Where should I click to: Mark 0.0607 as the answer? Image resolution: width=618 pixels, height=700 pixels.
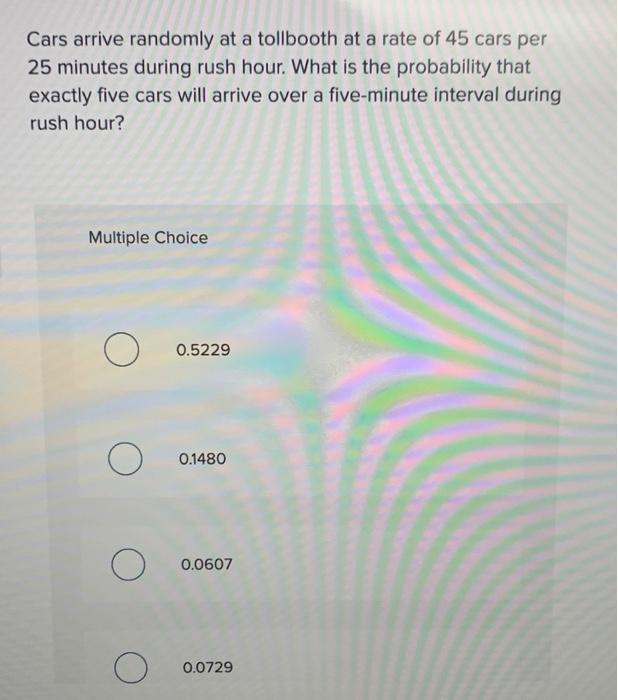[x=128, y=564]
